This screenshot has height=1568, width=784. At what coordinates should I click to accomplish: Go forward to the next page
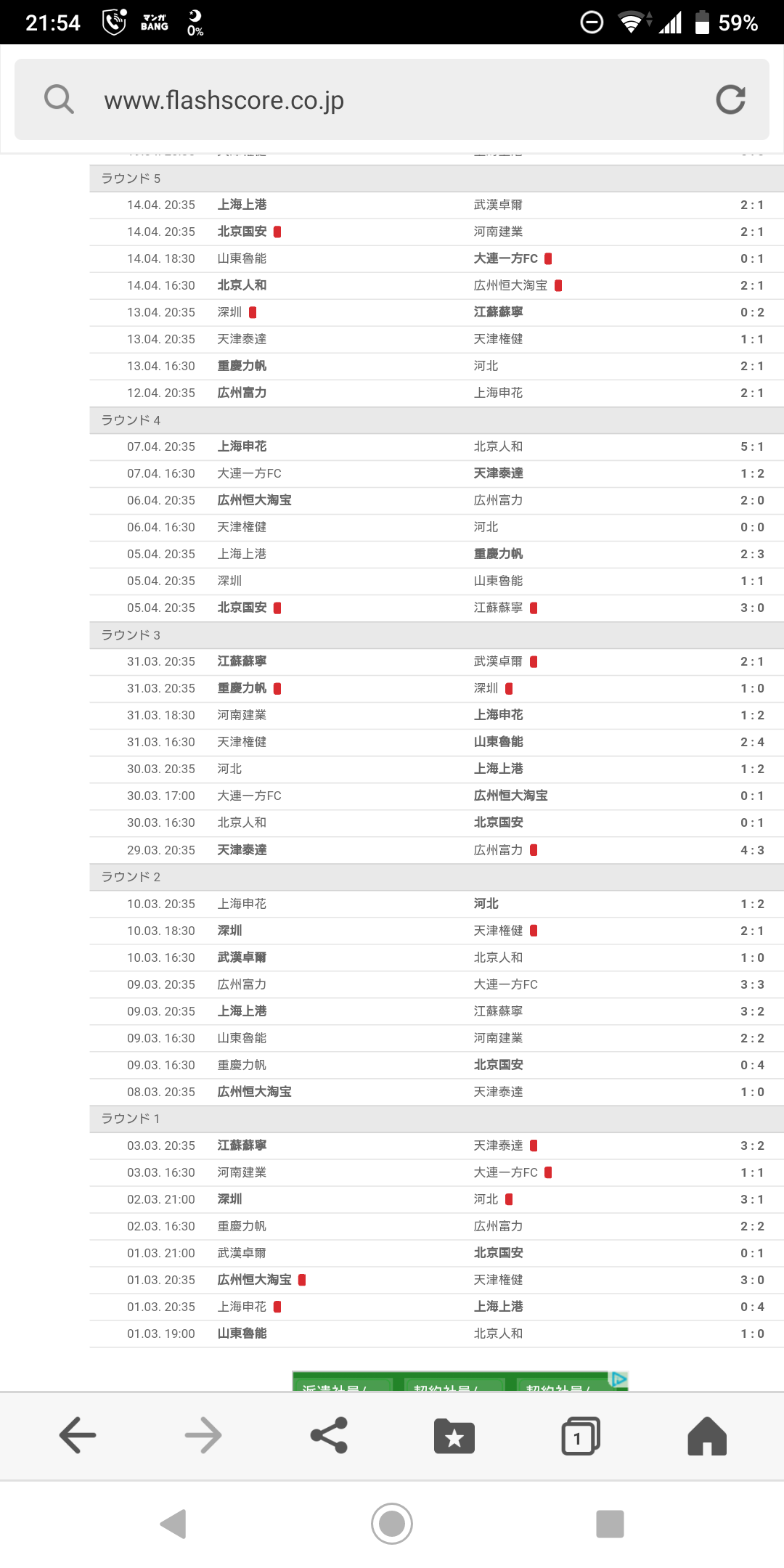point(203,1435)
